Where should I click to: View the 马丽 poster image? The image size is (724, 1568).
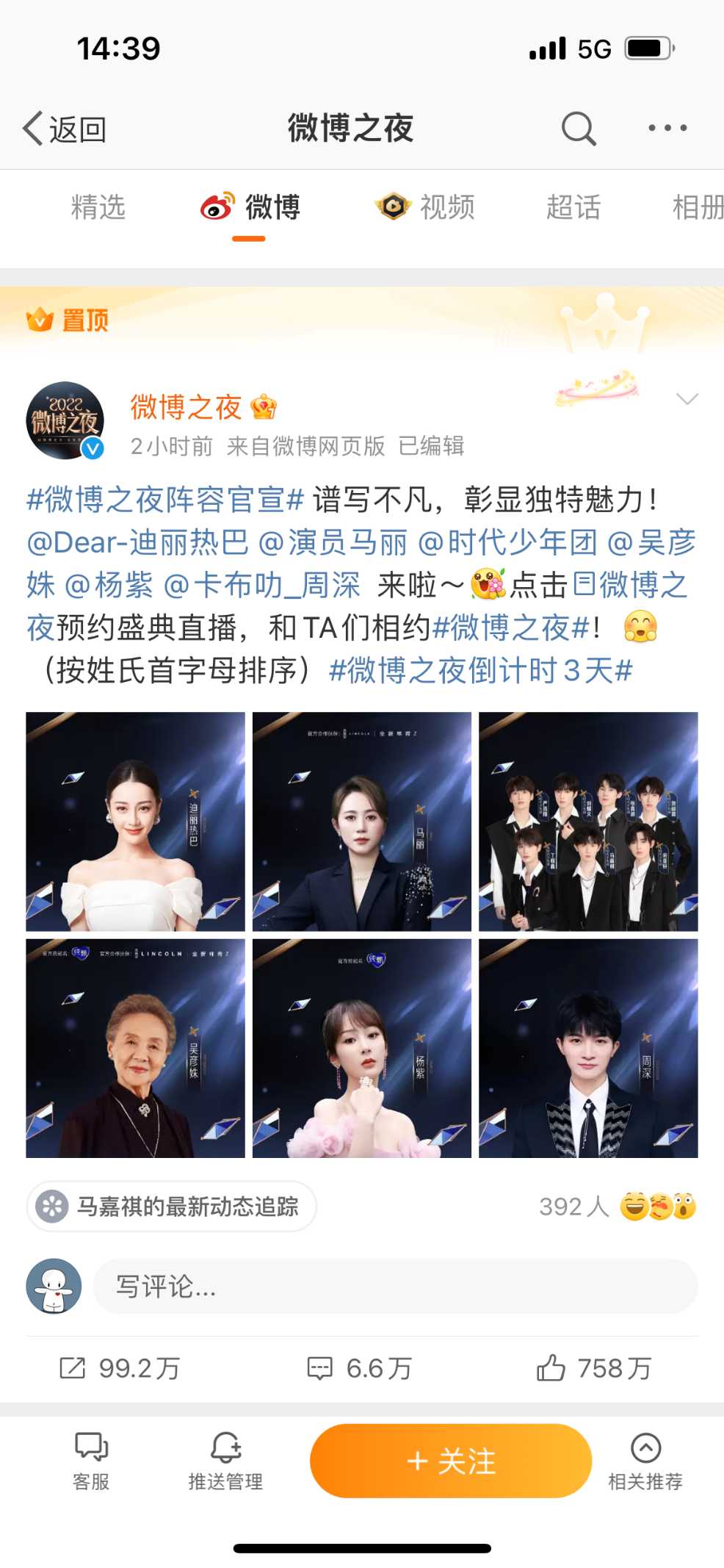[x=361, y=821]
